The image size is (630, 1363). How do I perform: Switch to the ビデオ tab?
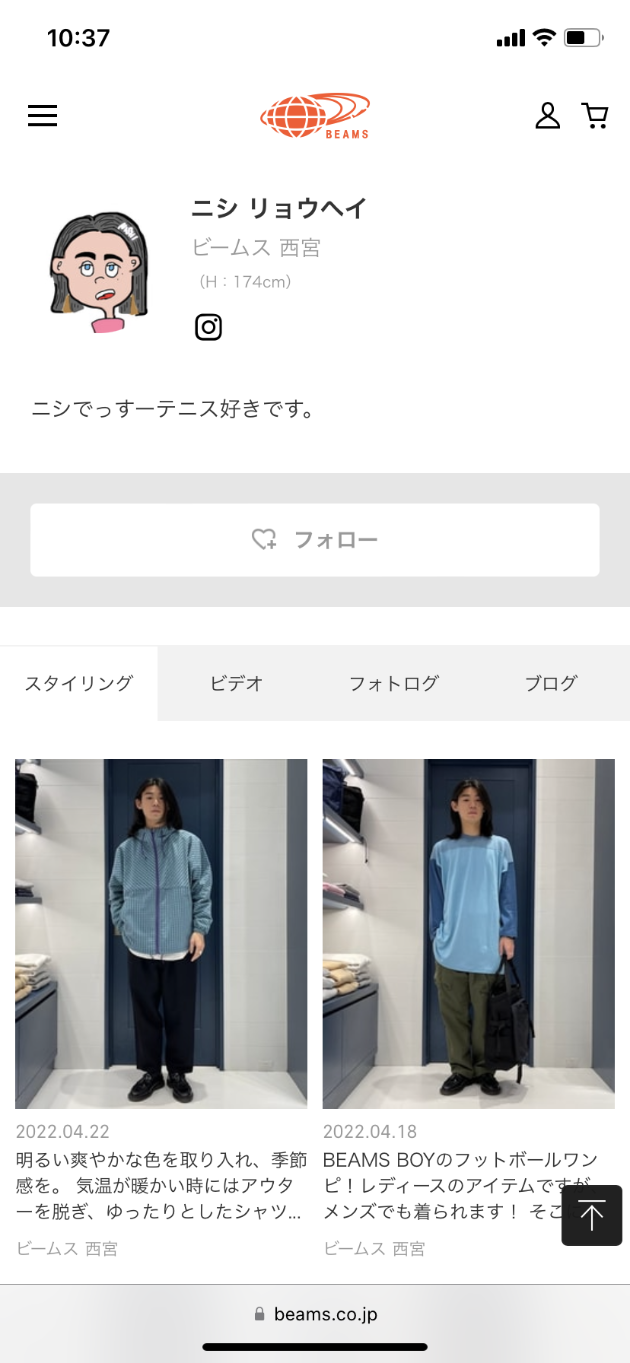coord(237,684)
